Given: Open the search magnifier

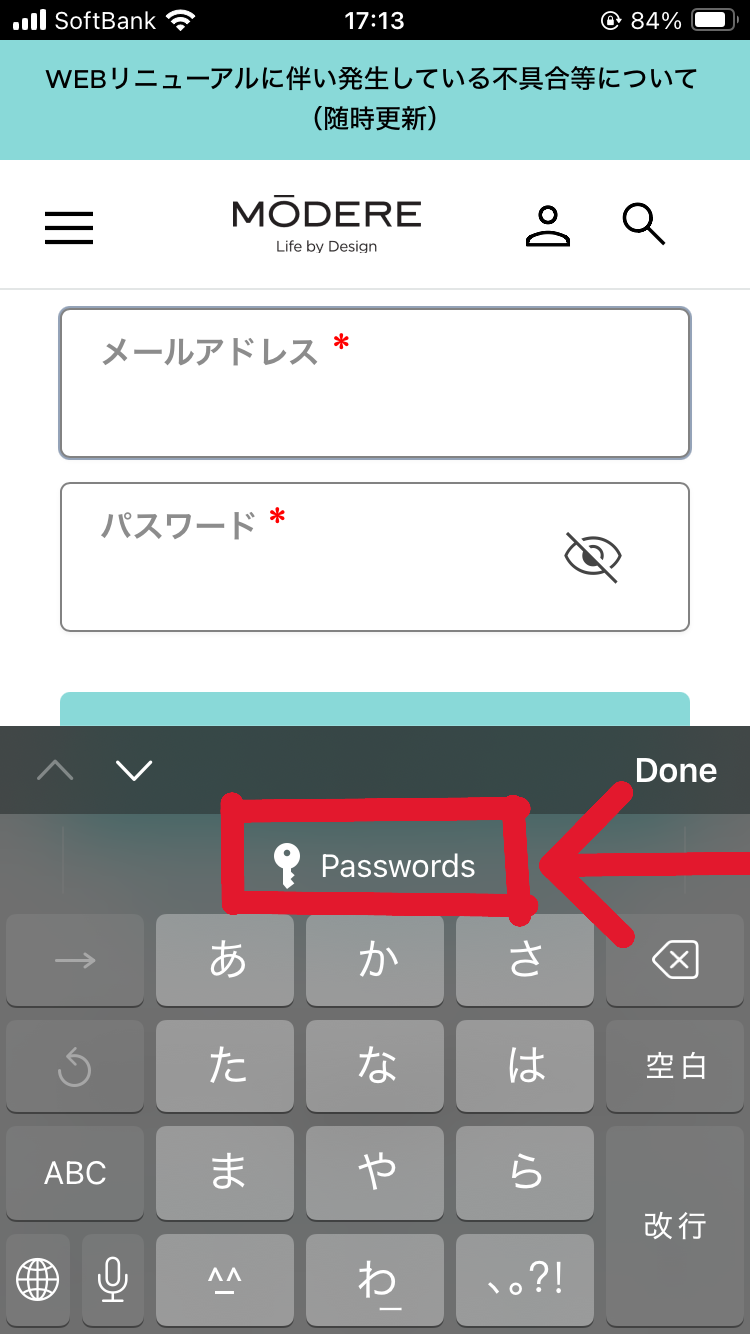Looking at the screenshot, I should [644, 224].
